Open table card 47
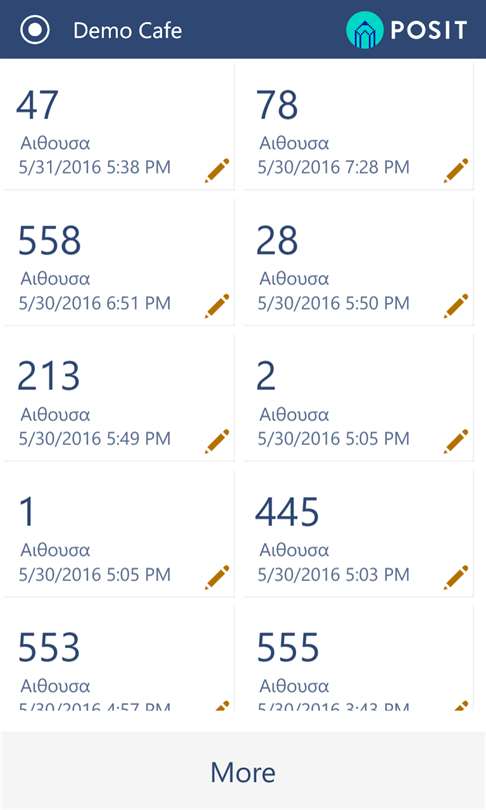The width and height of the screenshot is (486, 810). coord(118,127)
